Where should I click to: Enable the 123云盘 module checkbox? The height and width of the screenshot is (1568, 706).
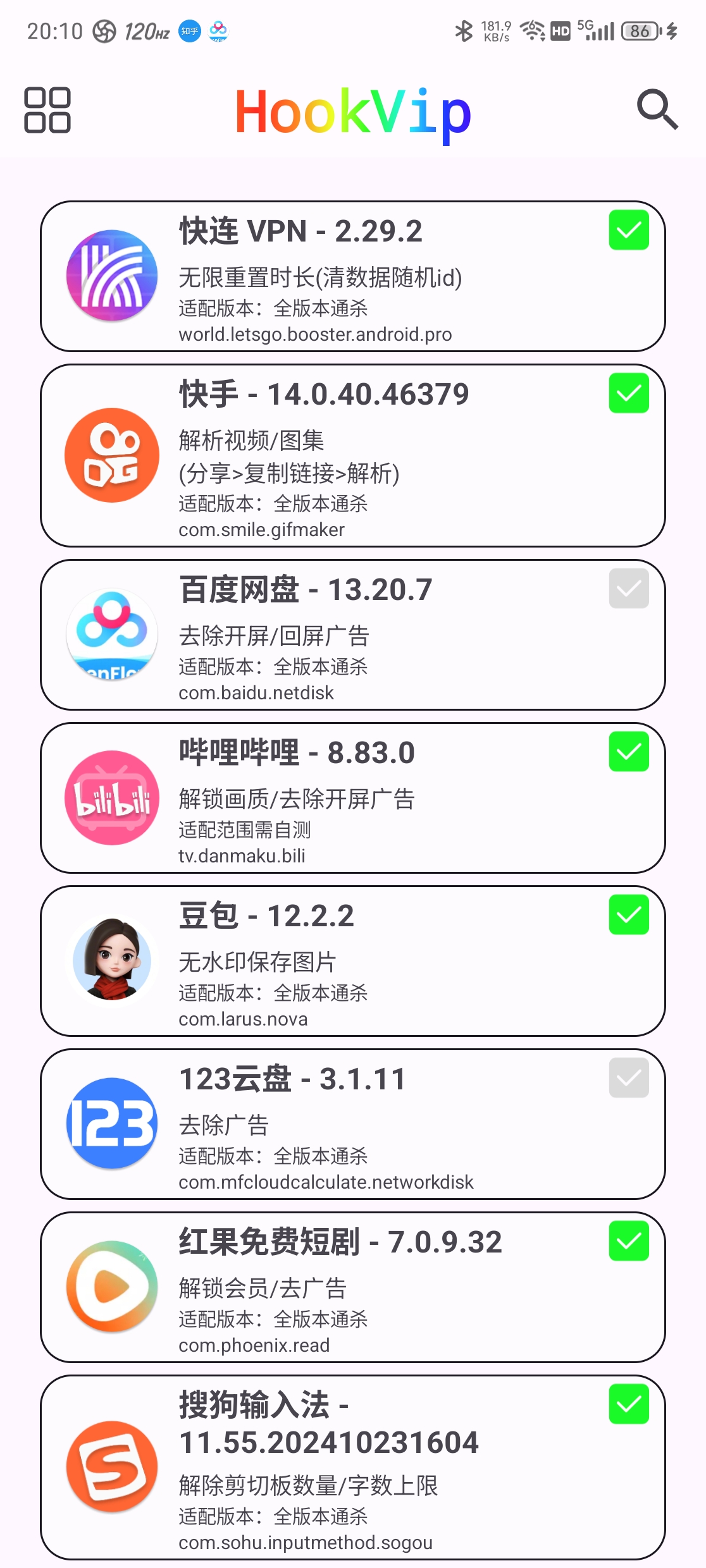tap(628, 1078)
